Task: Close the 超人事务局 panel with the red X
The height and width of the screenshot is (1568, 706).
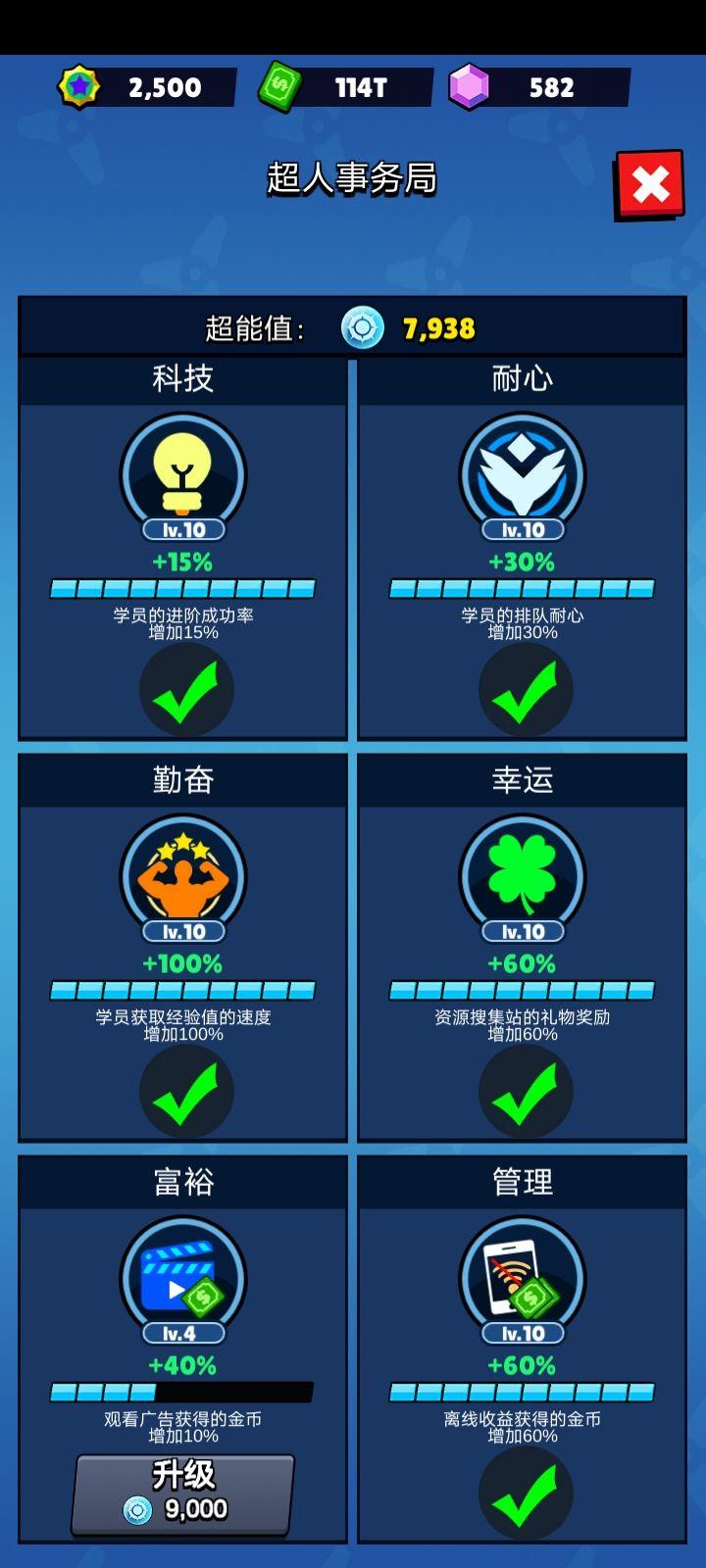Action: 649,184
